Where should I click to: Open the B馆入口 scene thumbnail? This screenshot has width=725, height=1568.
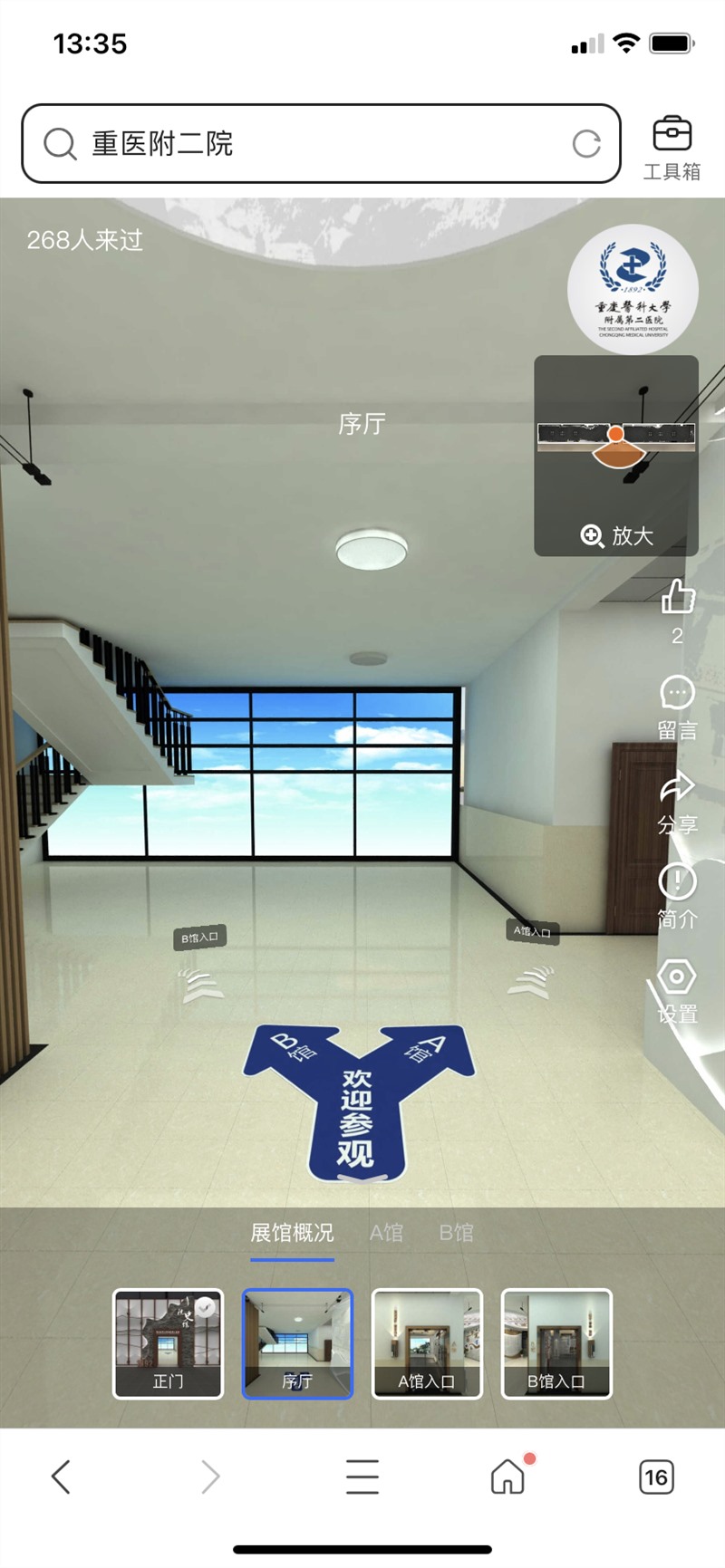click(x=556, y=1343)
